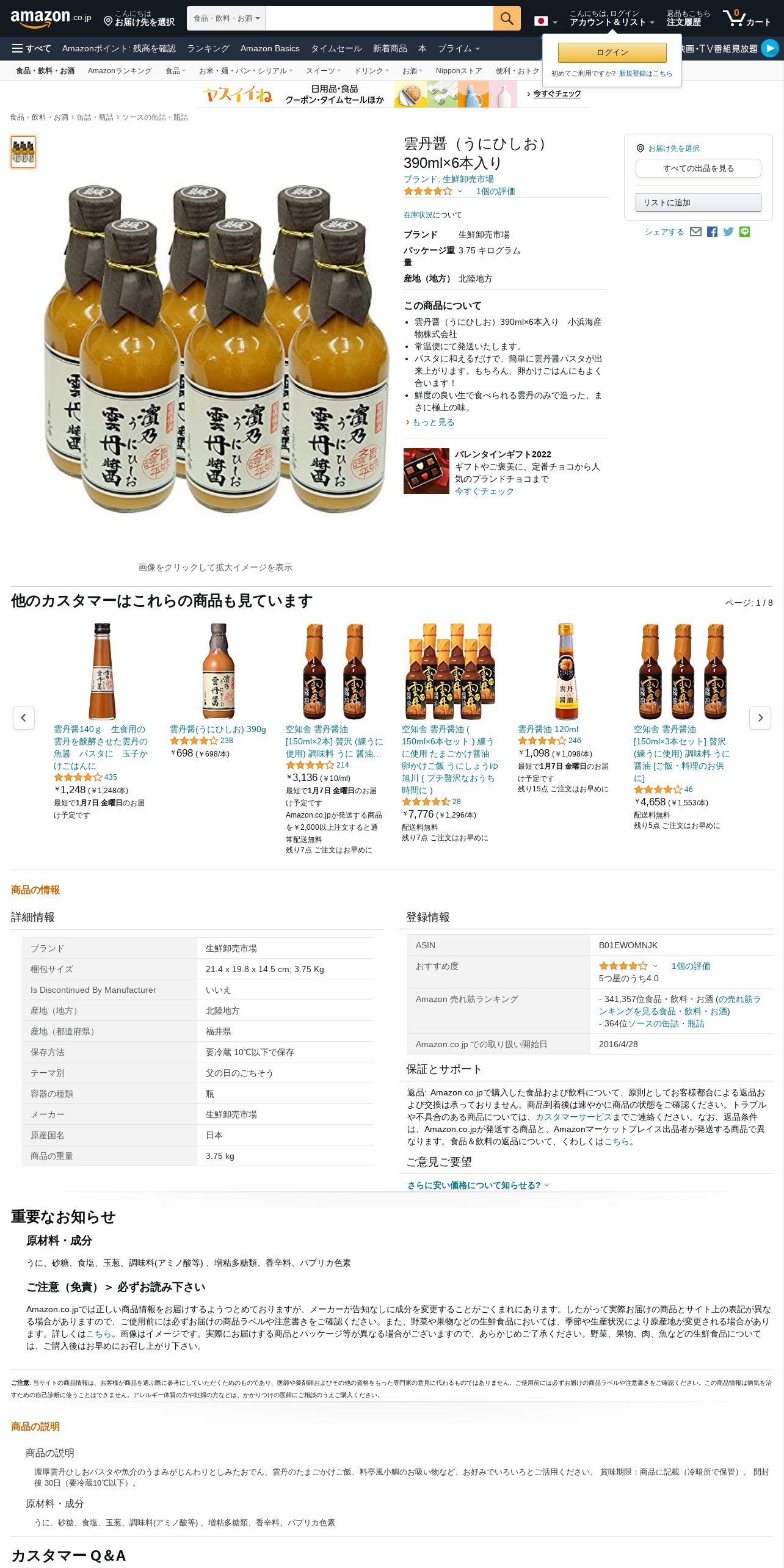This screenshot has height=1568, width=784.
Task: Open the タイムセール nav link
Action: (x=336, y=48)
